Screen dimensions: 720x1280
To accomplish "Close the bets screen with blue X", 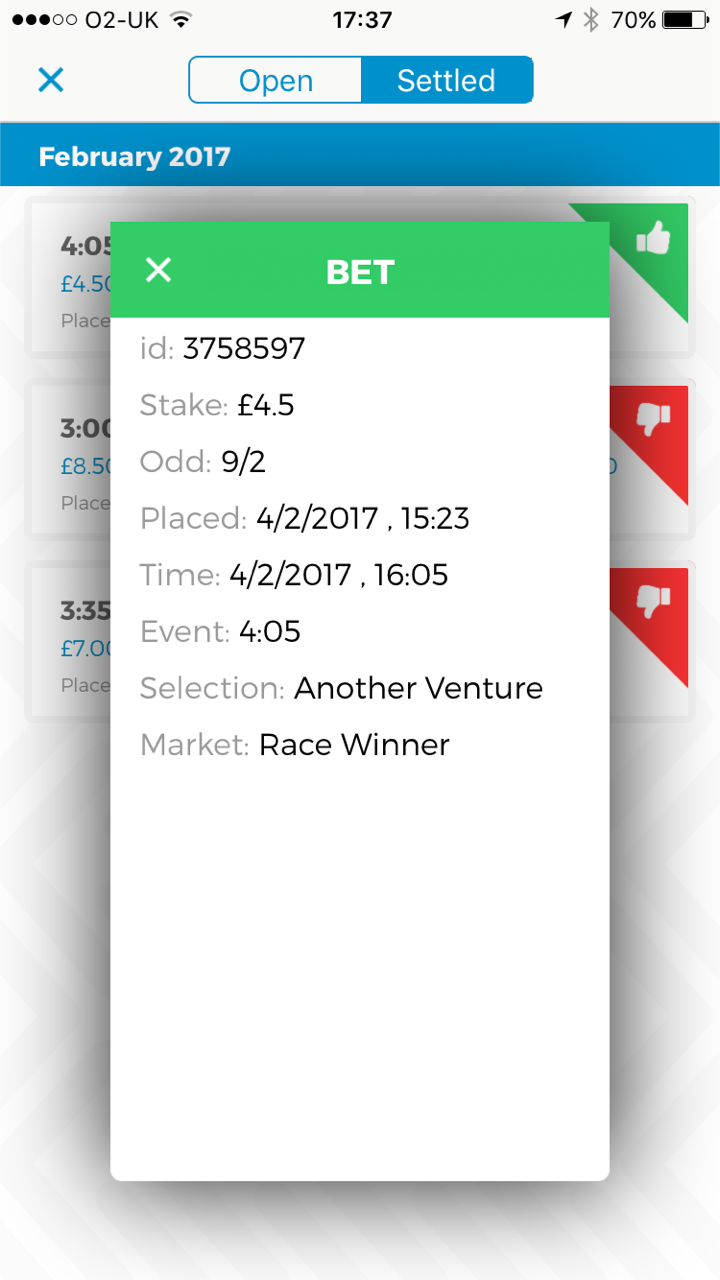I will pos(50,80).
